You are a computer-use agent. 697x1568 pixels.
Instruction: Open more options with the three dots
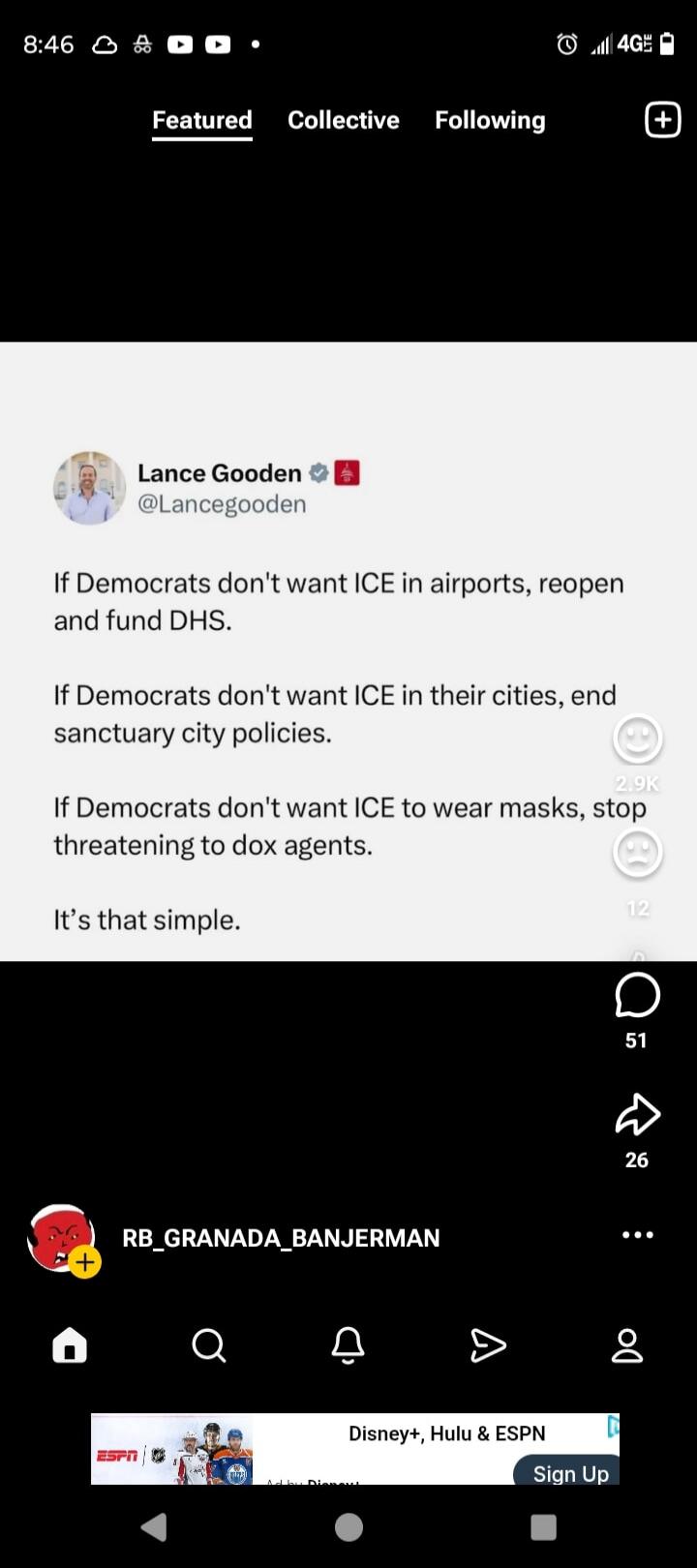coord(637,1234)
